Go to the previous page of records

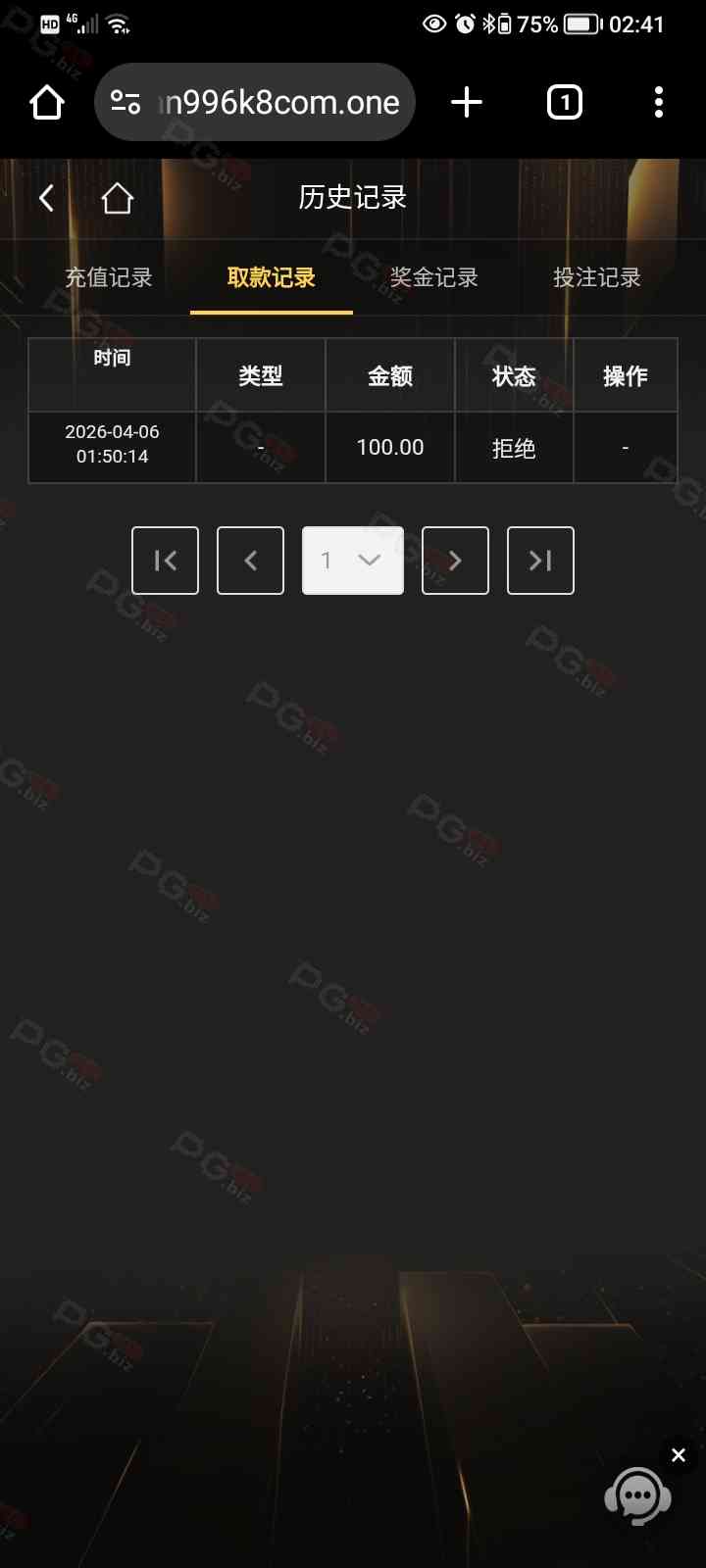[x=250, y=561]
